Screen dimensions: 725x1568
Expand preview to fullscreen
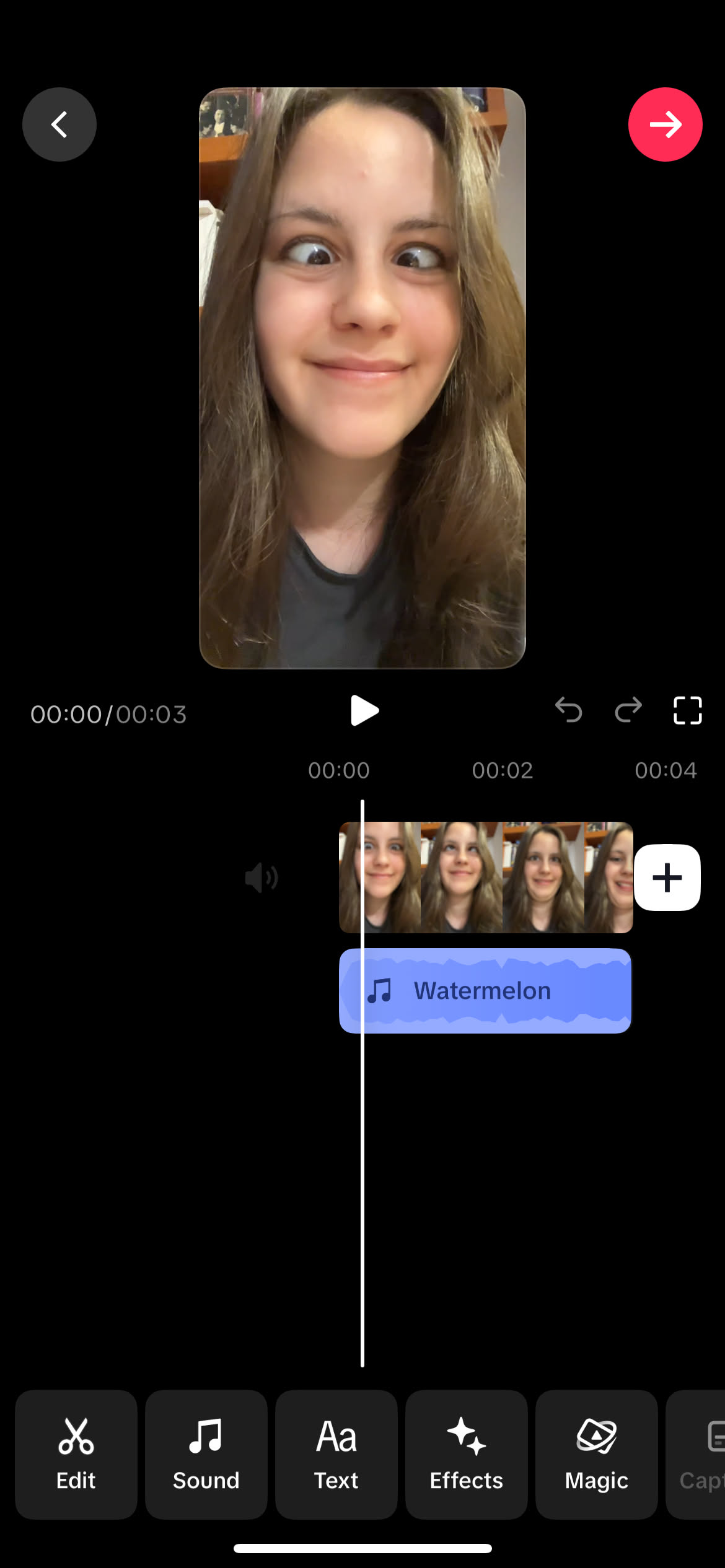tap(687, 710)
